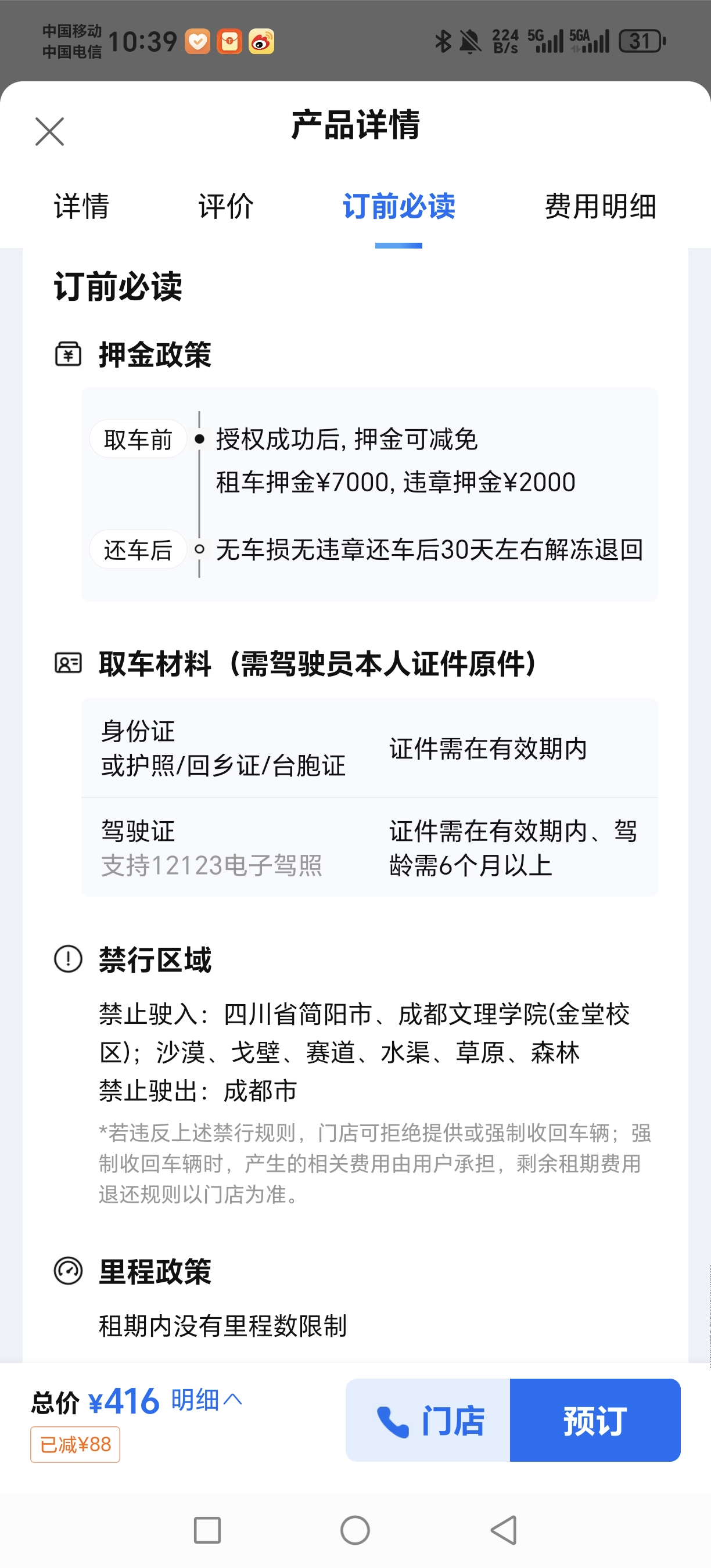Viewport: 711px width, 1568px height.
Task: Open the 费用明细 tab
Action: [599, 206]
